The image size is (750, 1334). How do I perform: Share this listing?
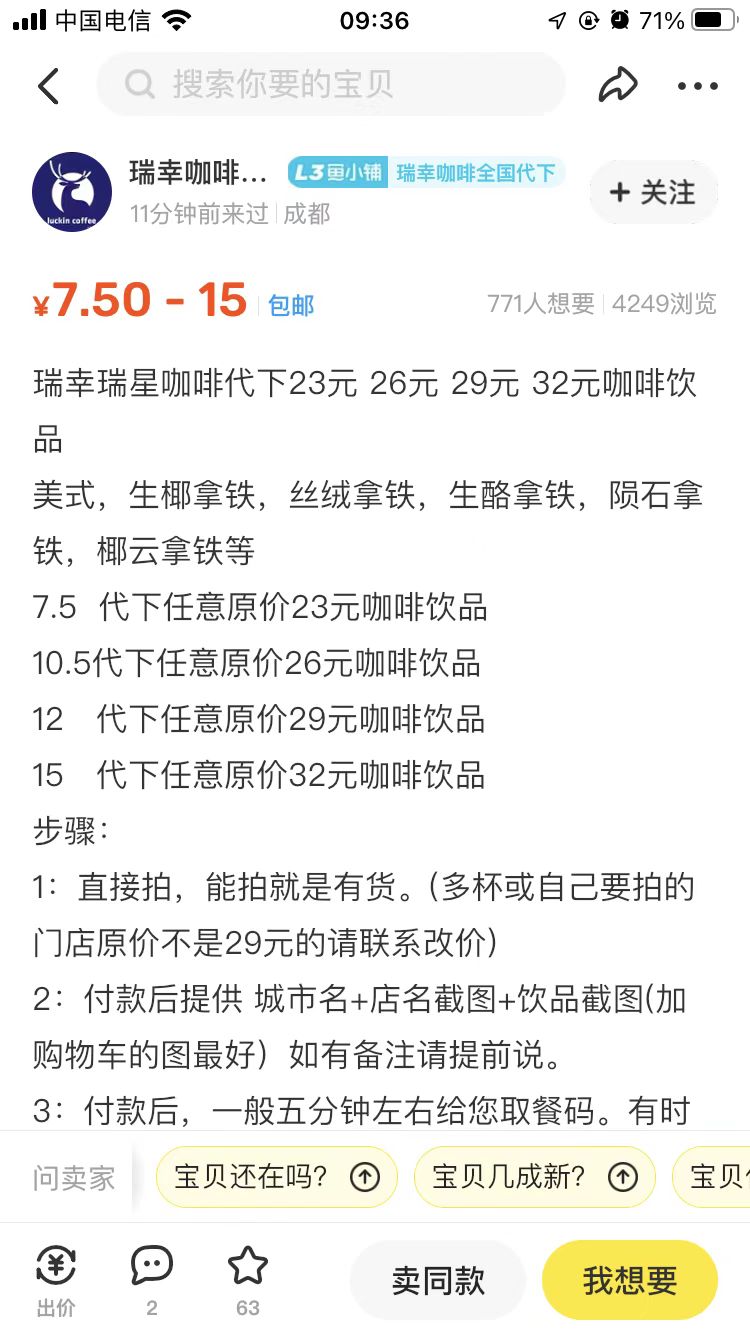click(618, 86)
